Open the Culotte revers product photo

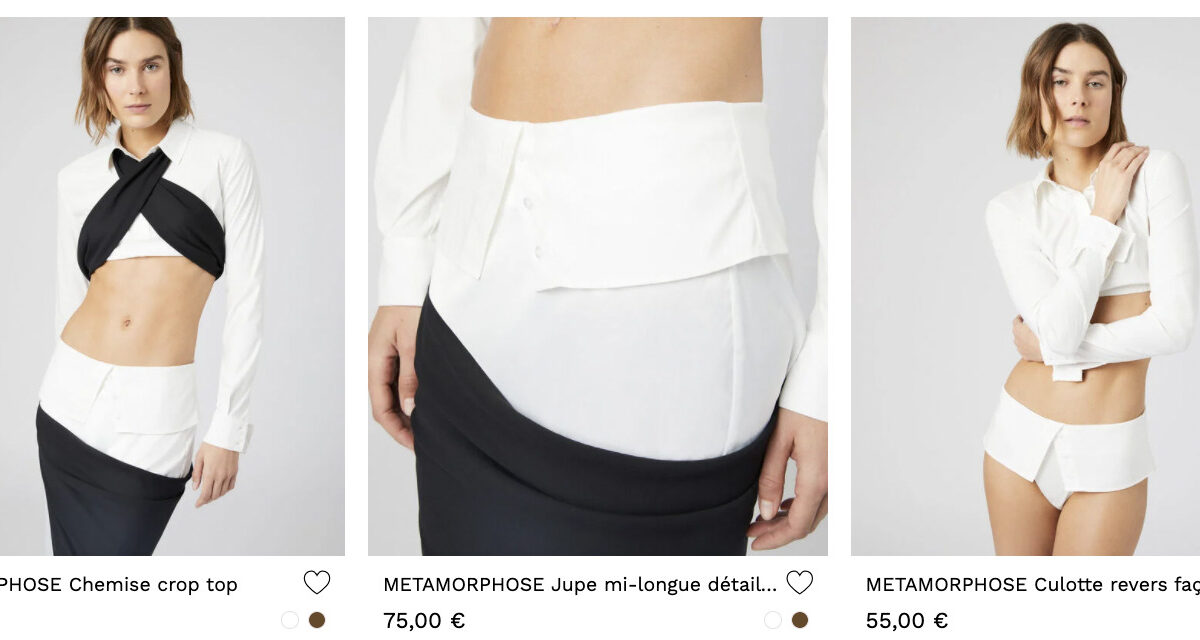(1025, 285)
